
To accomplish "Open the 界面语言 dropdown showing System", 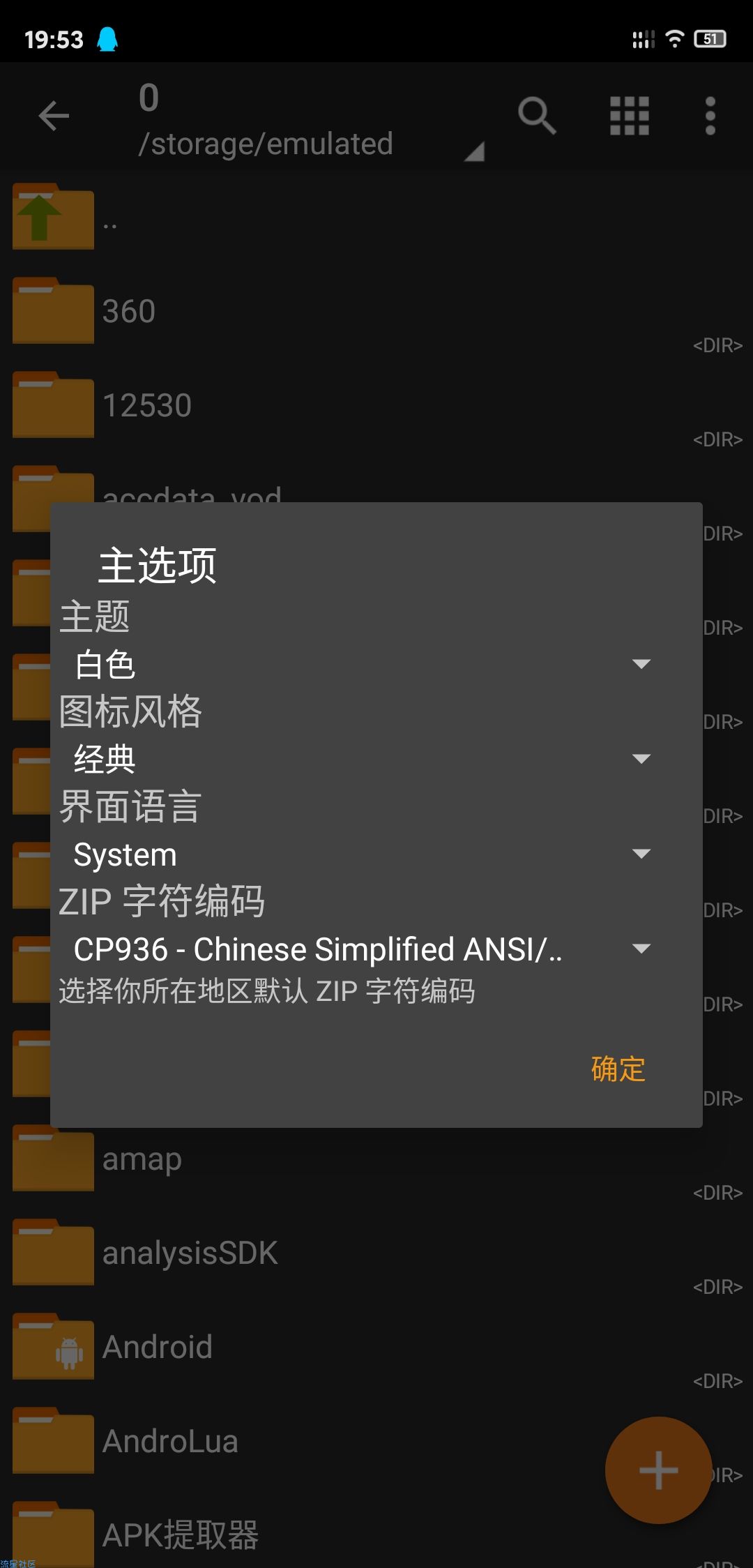I will [x=361, y=854].
